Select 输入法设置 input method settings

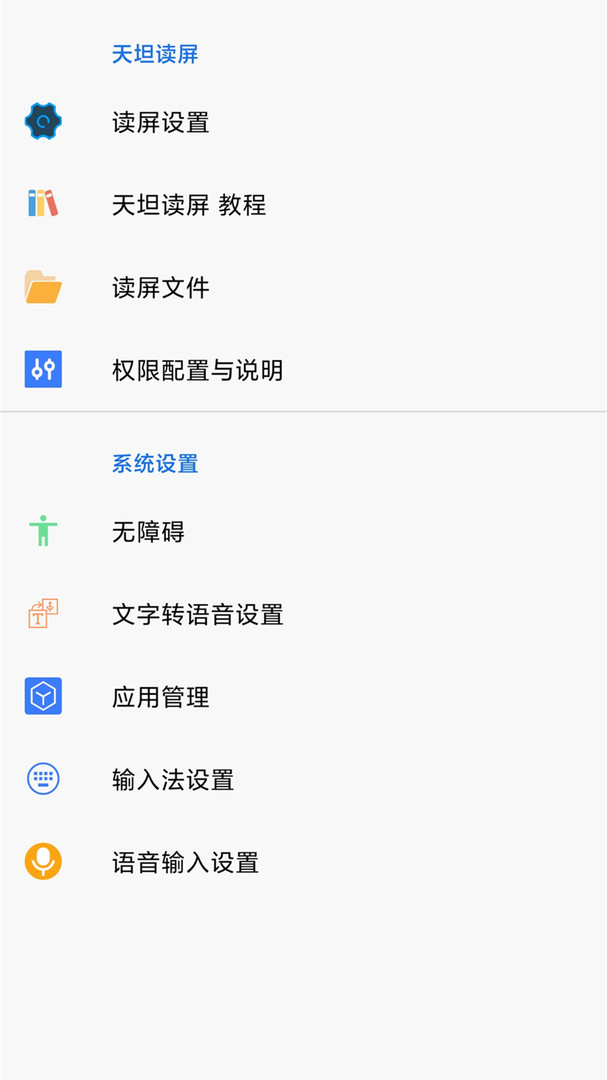coord(173,779)
